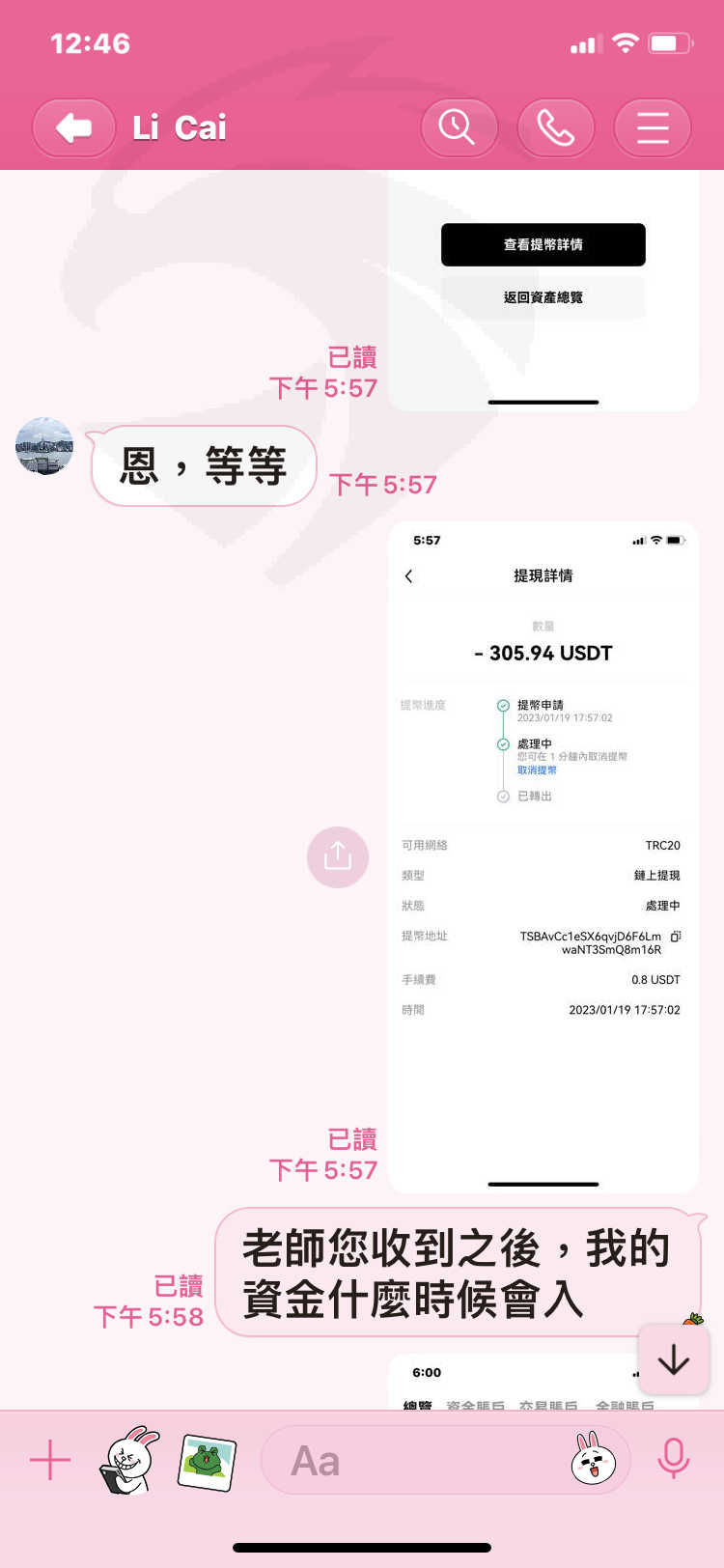Open the chat menu
Image resolution: width=724 pixels, height=1568 pixels.
coord(653,127)
